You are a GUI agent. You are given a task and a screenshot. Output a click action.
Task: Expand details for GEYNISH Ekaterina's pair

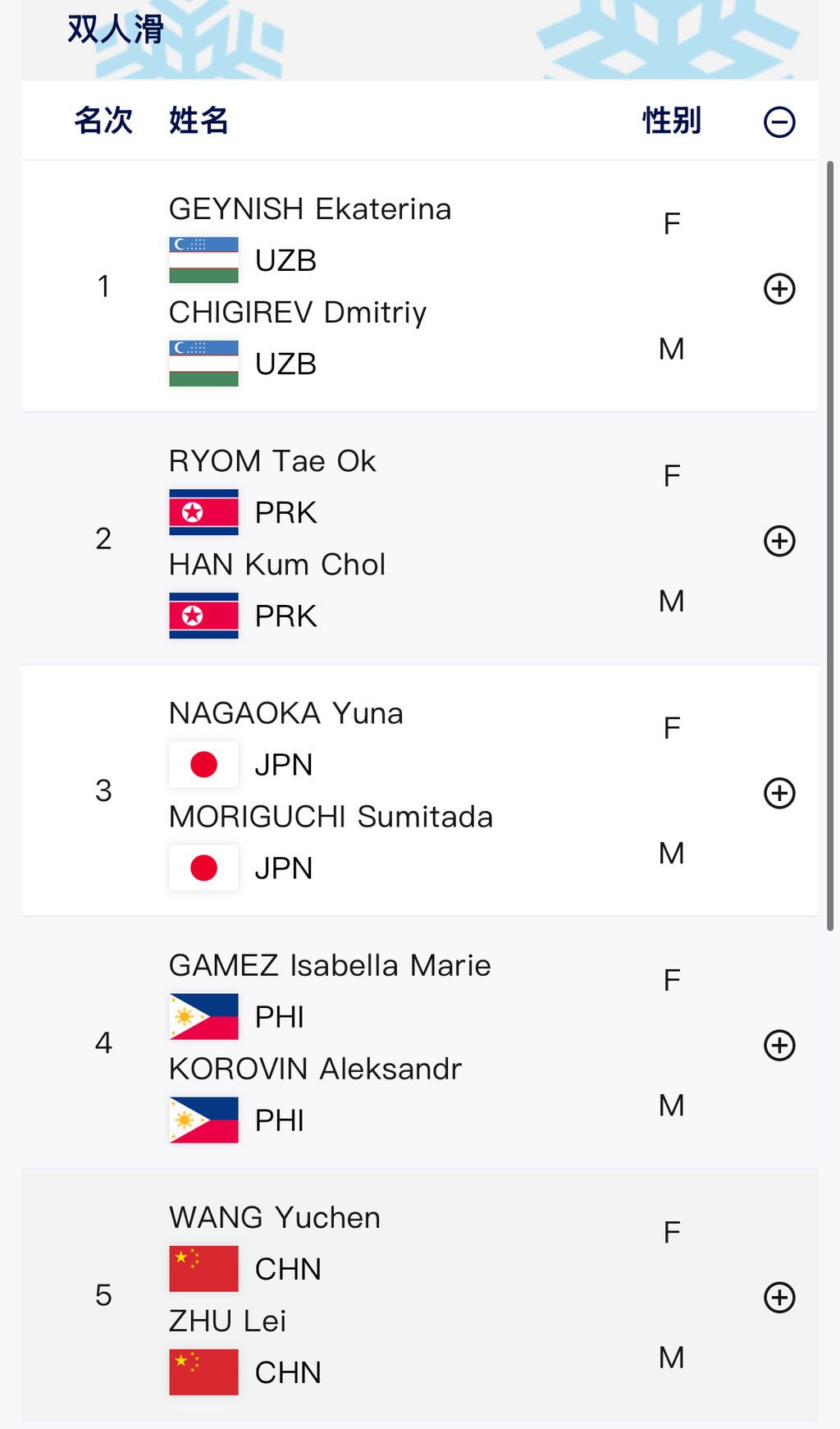coord(779,289)
